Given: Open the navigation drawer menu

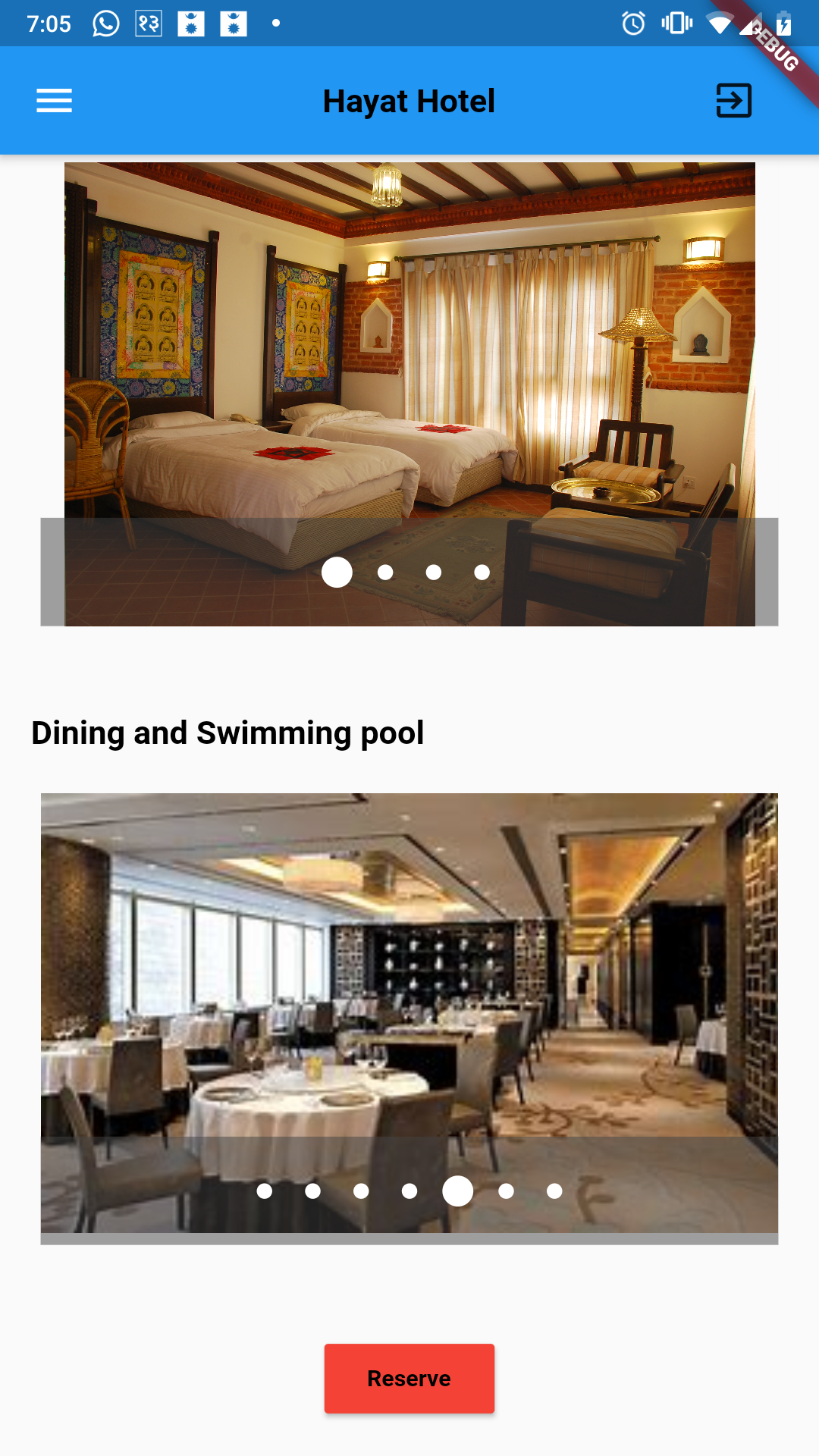Looking at the screenshot, I should [x=54, y=100].
